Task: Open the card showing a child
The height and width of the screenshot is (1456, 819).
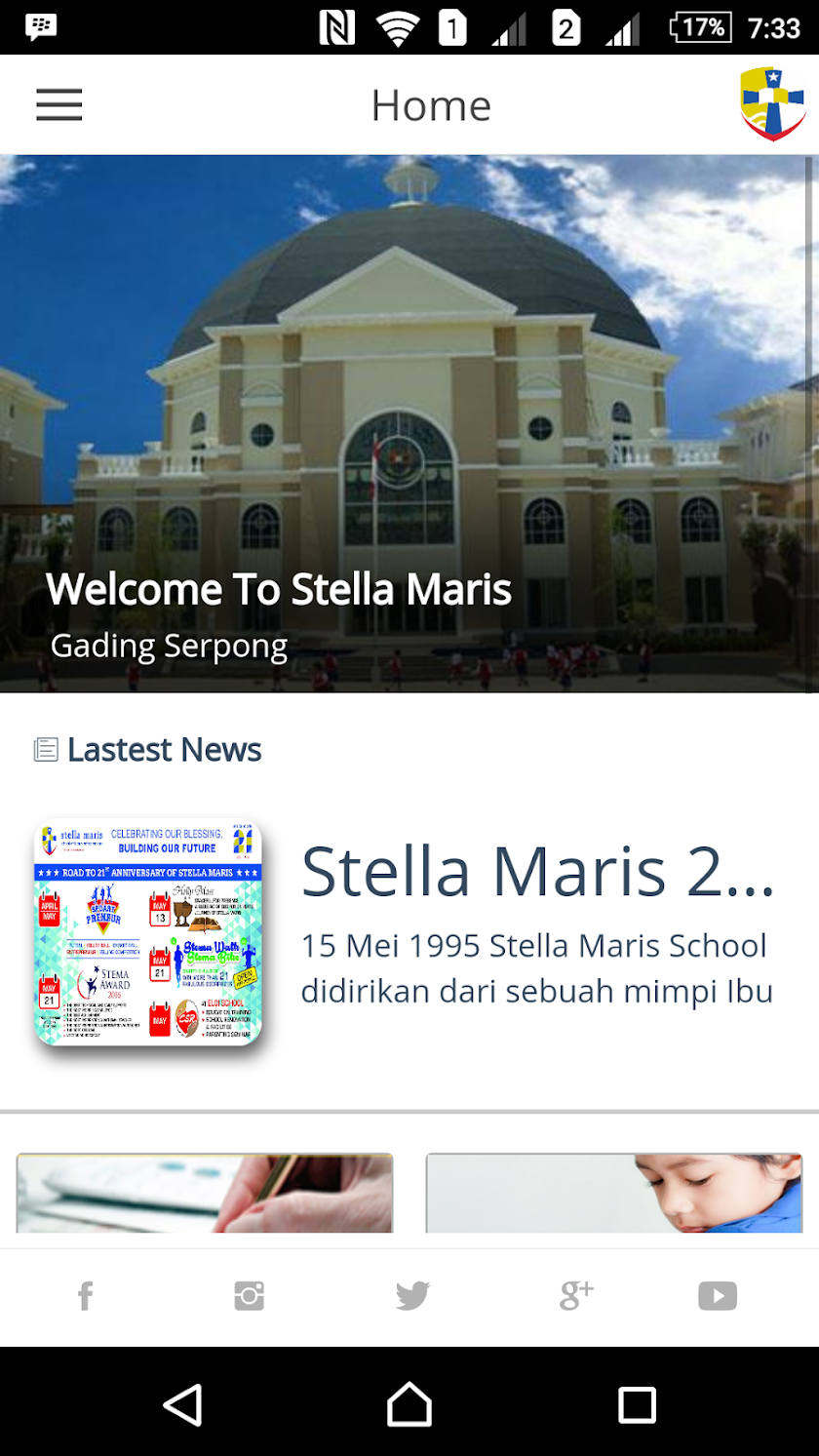Action: [x=614, y=1193]
